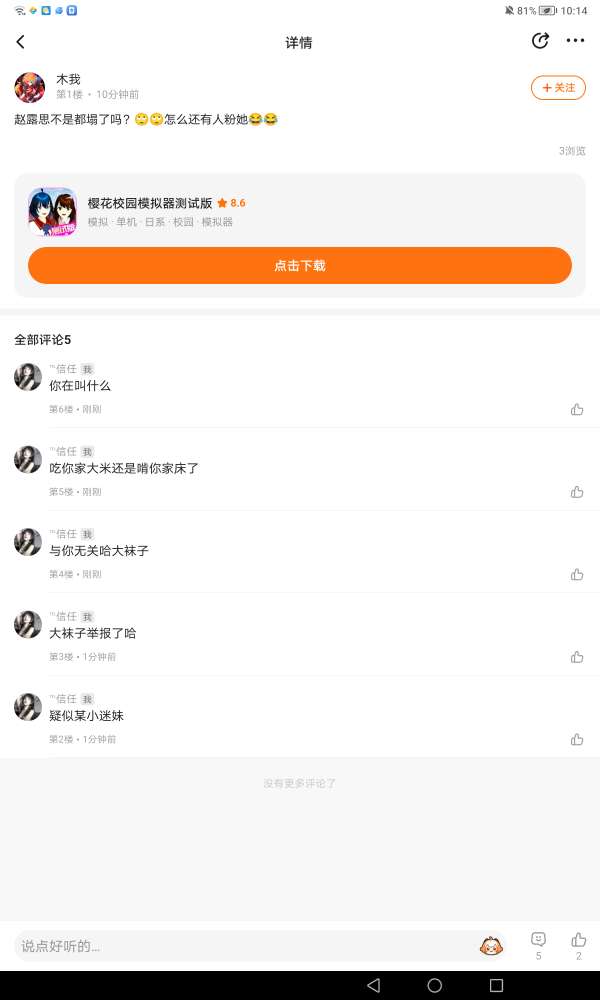Like the comment 疑似某小迷妹

click(x=577, y=739)
